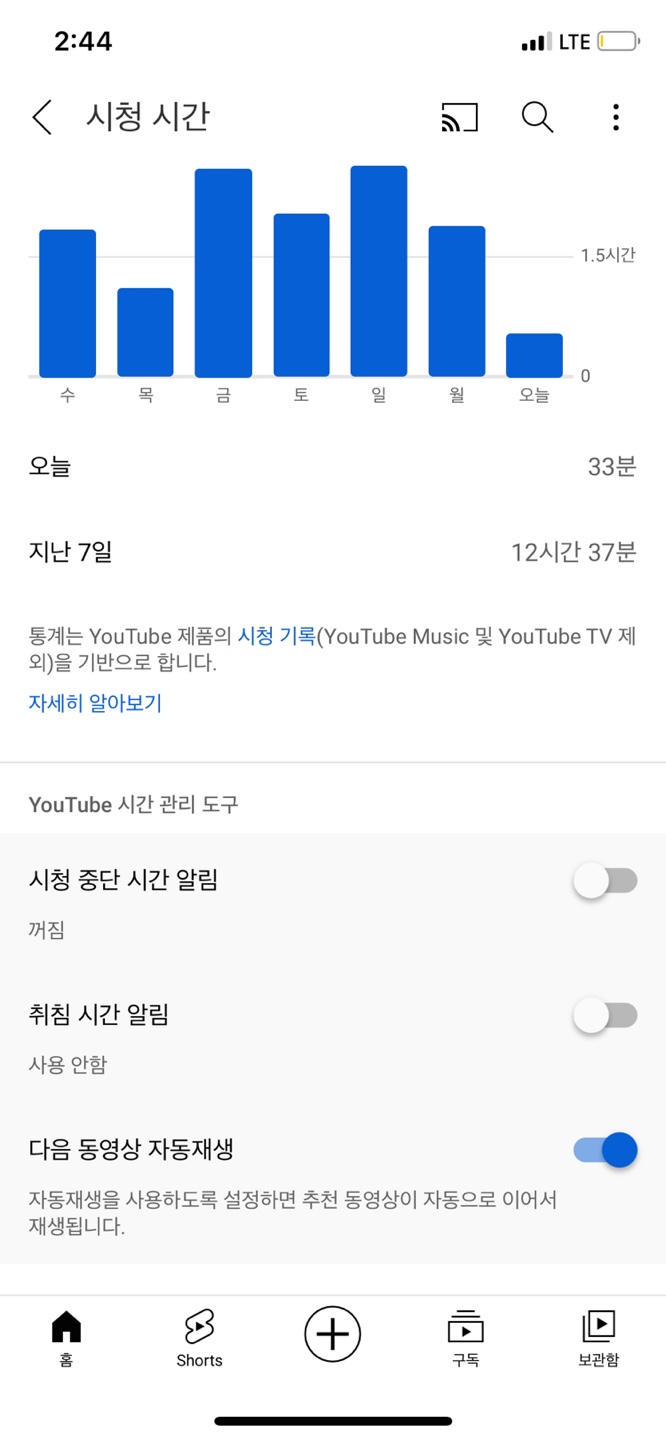The height and width of the screenshot is (1440, 666).
Task: Switch to the Shorts tab
Action: 199,1339
